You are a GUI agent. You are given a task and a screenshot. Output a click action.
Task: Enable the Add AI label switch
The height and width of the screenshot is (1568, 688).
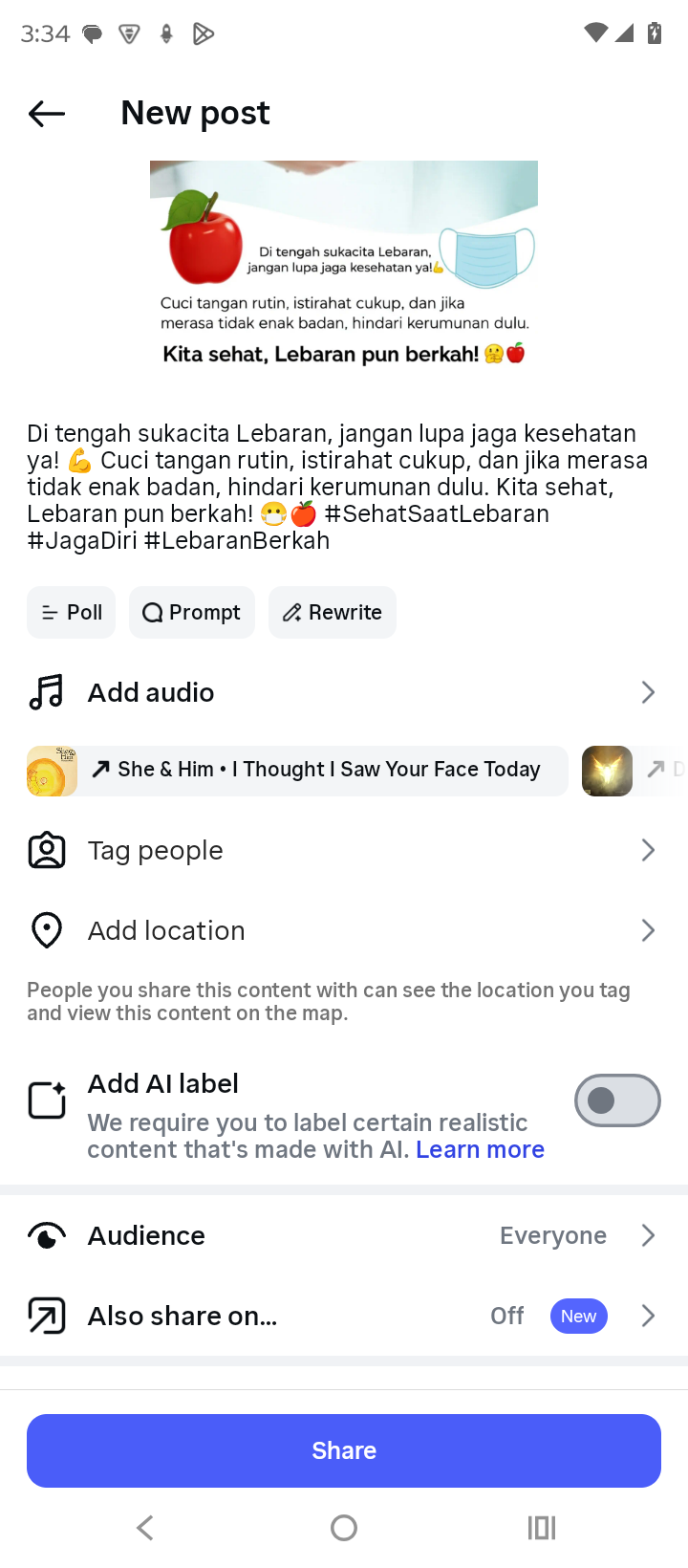tap(616, 1100)
